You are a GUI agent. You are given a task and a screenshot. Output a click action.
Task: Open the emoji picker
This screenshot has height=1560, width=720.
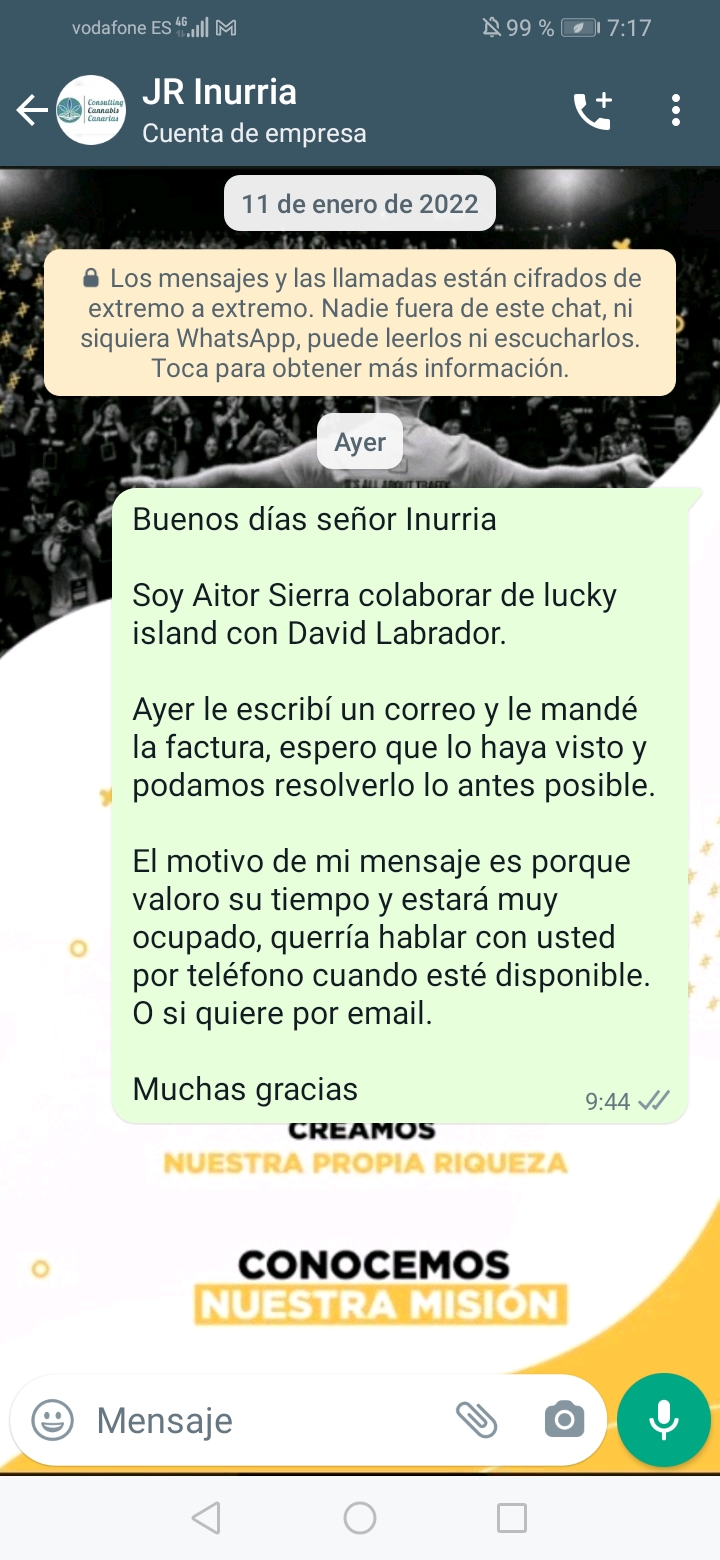click(x=52, y=1420)
